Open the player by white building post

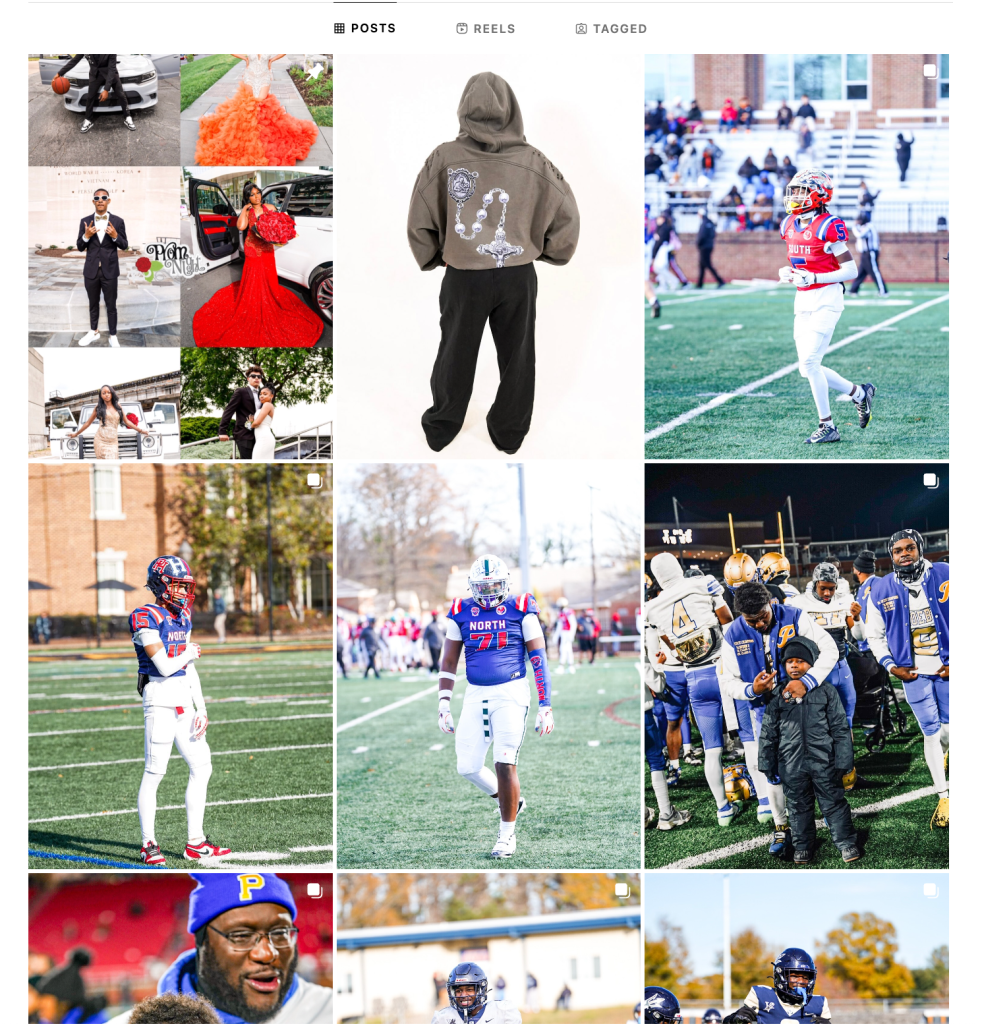[489, 948]
